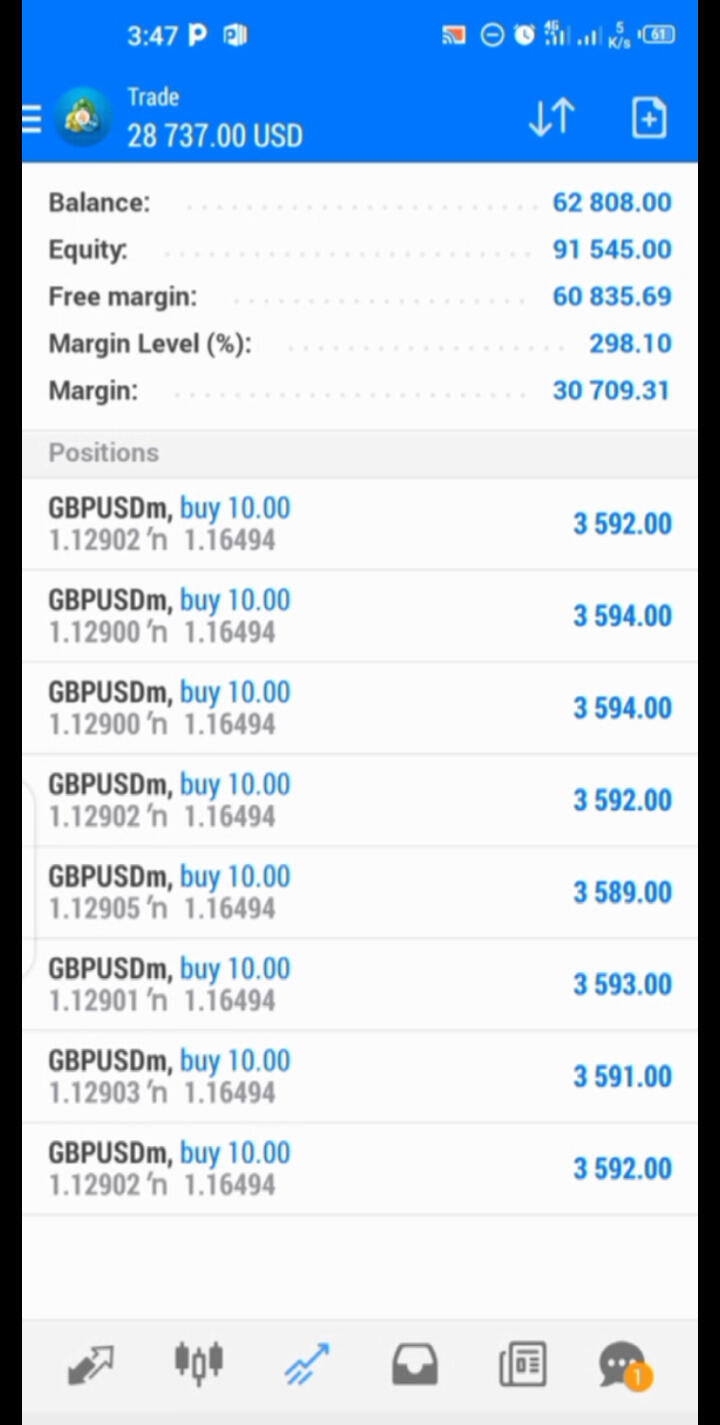Open the GBPUSDm position with profit 3 589.00

360,892
